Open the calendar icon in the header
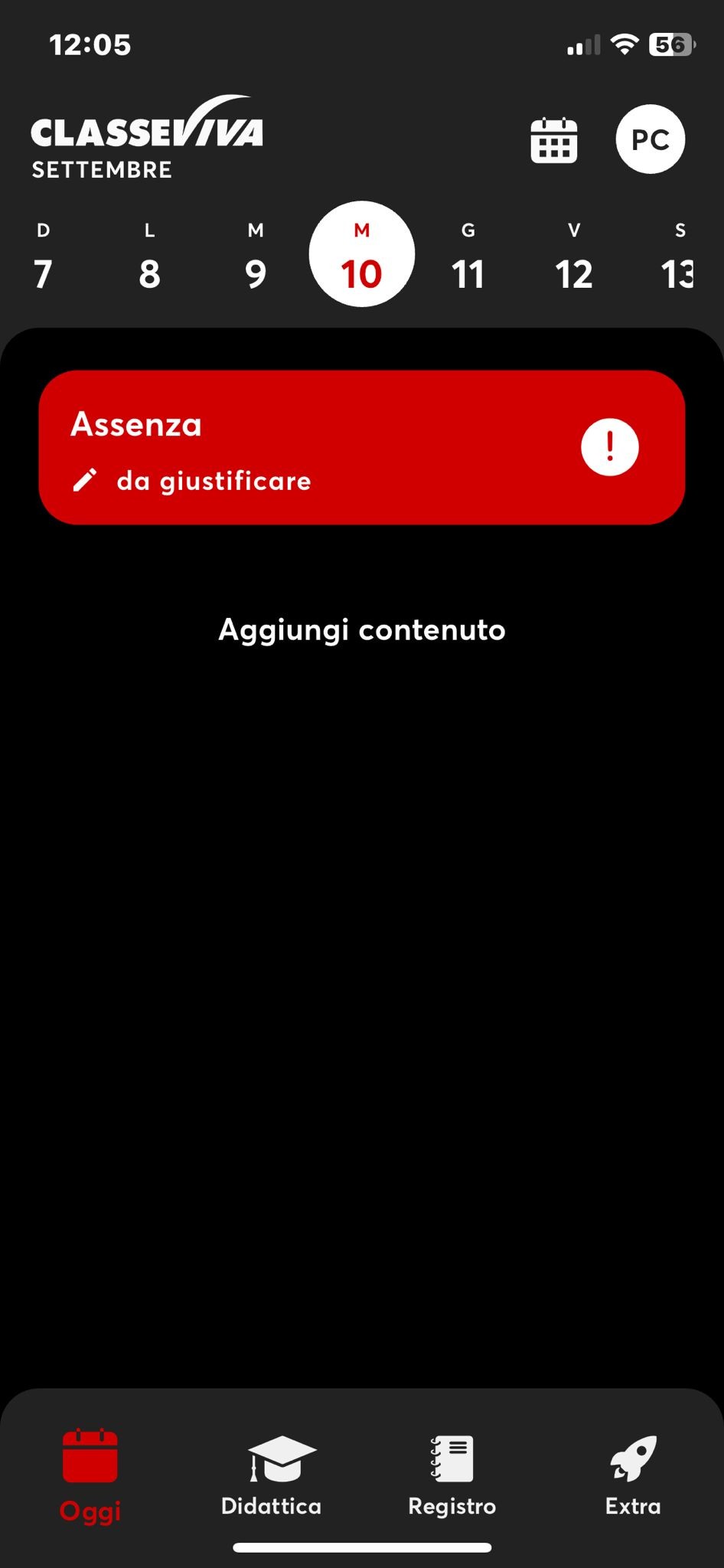This screenshot has width=724, height=1568. tap(554, 140)
